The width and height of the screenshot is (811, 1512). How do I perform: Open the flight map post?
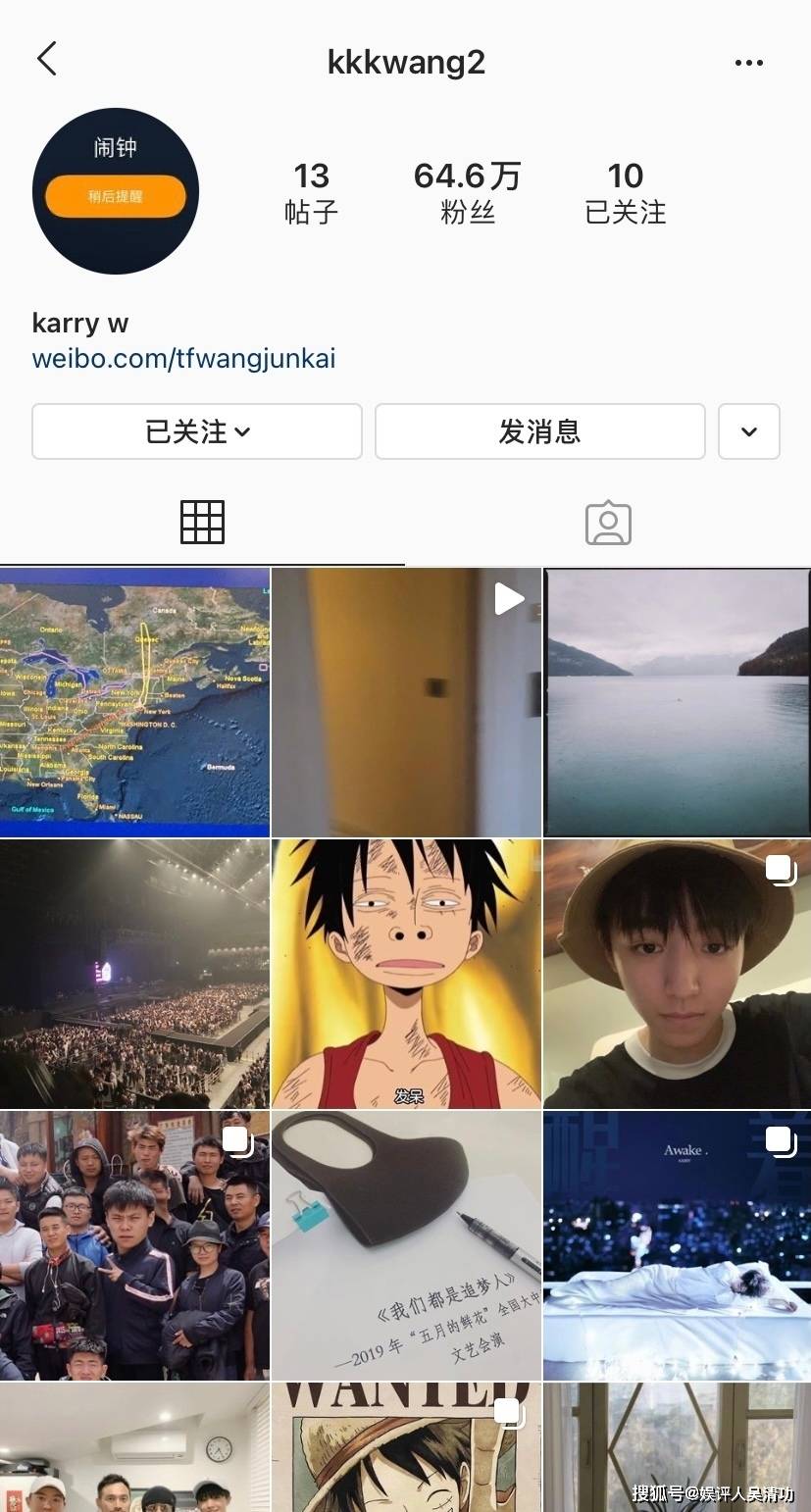[134, 702]
